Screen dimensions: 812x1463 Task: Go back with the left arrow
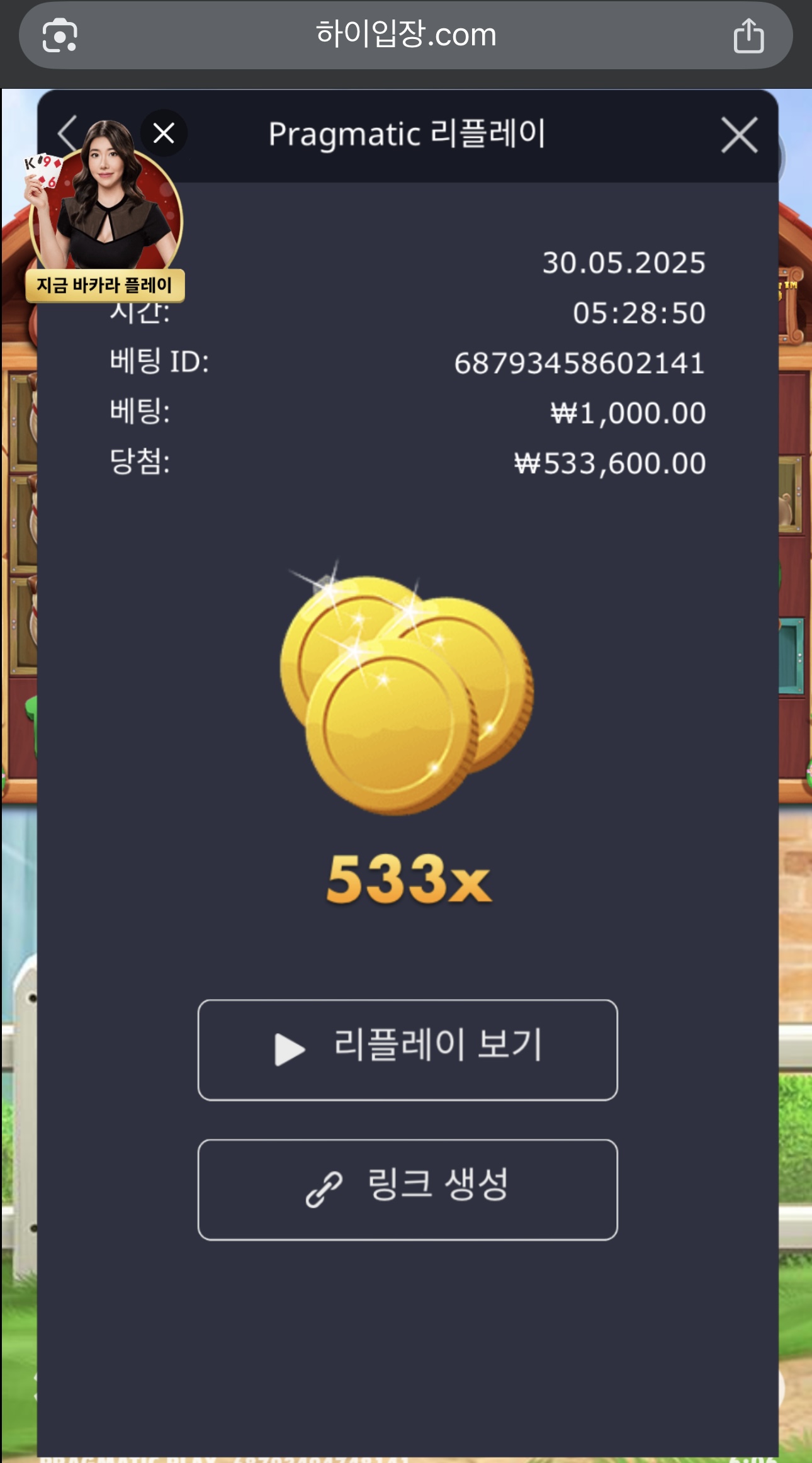click(67, 133)
